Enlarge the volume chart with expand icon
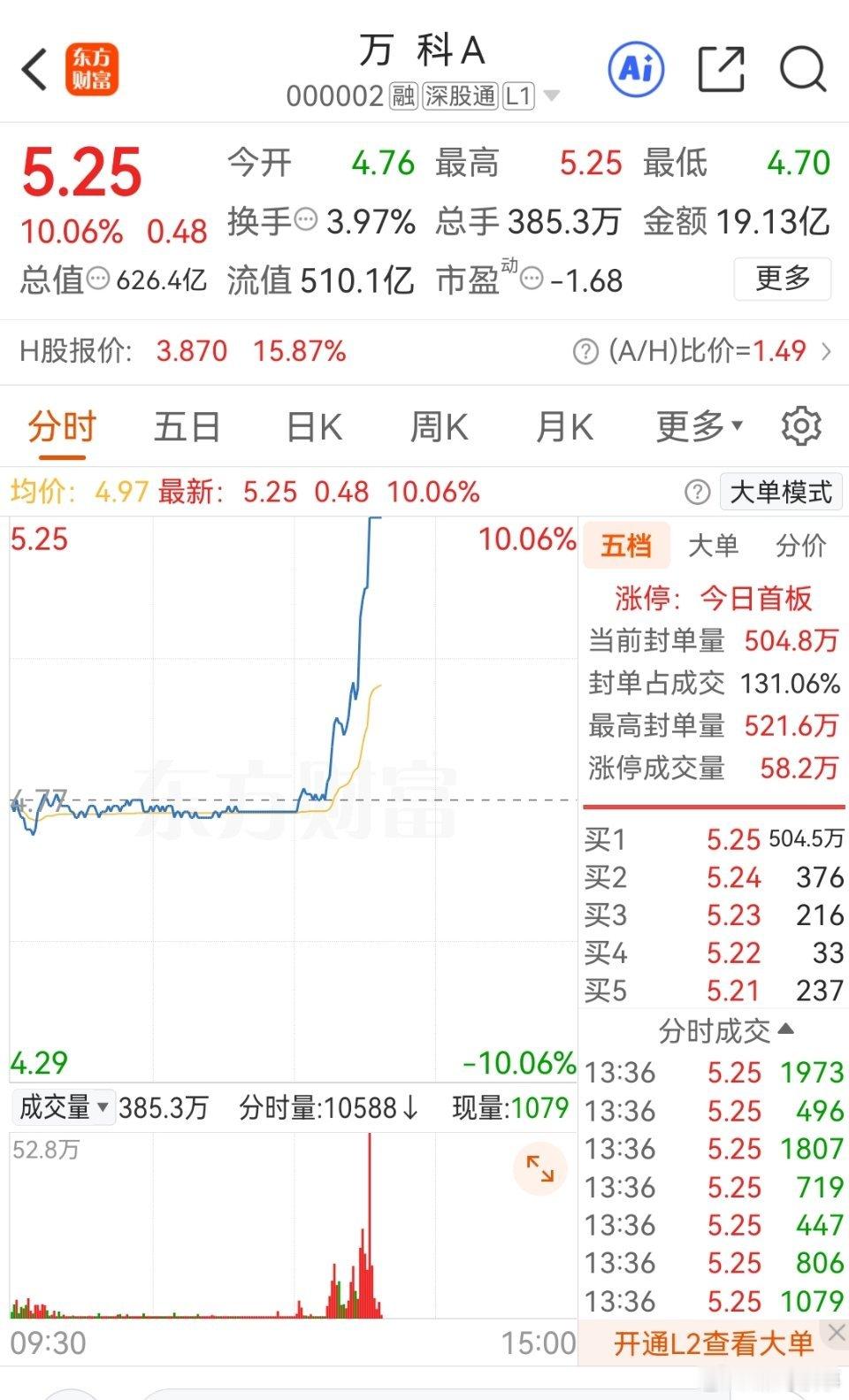 539,1167
